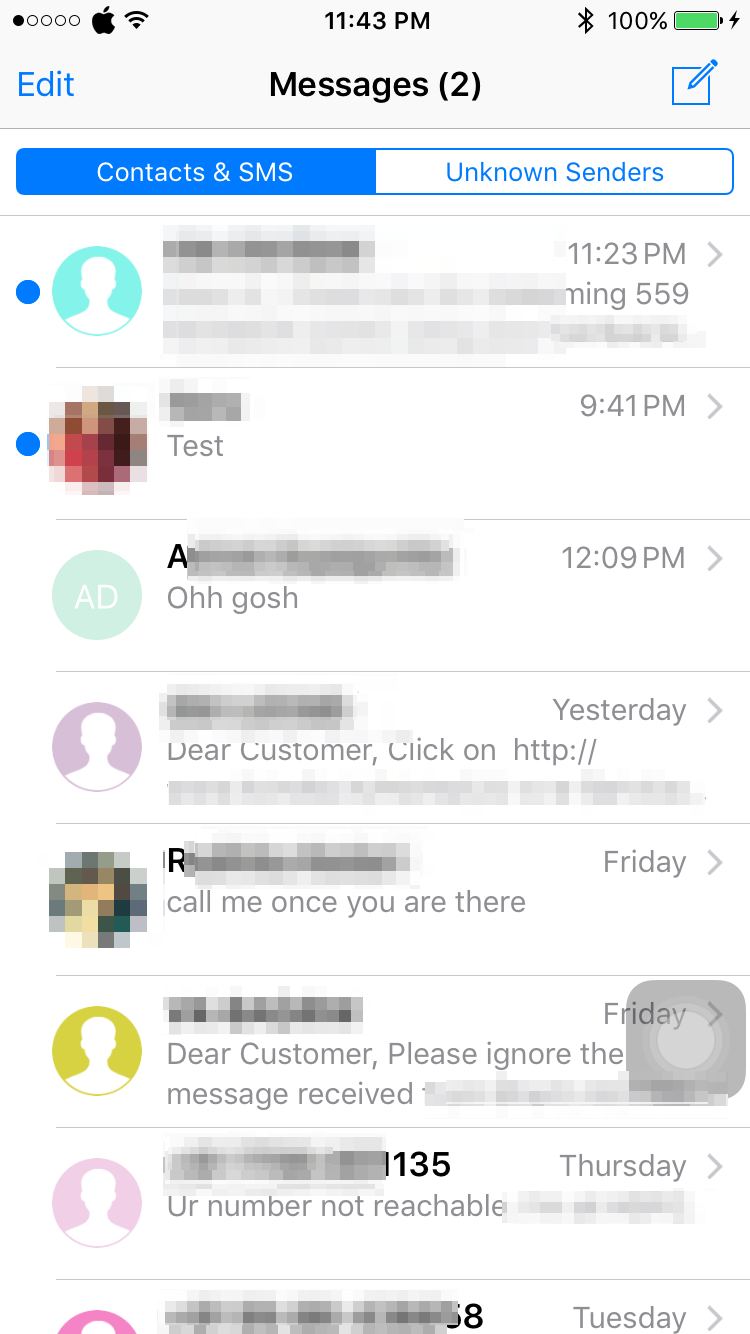Open the conversation from Tuesday

pos(375,1307)
